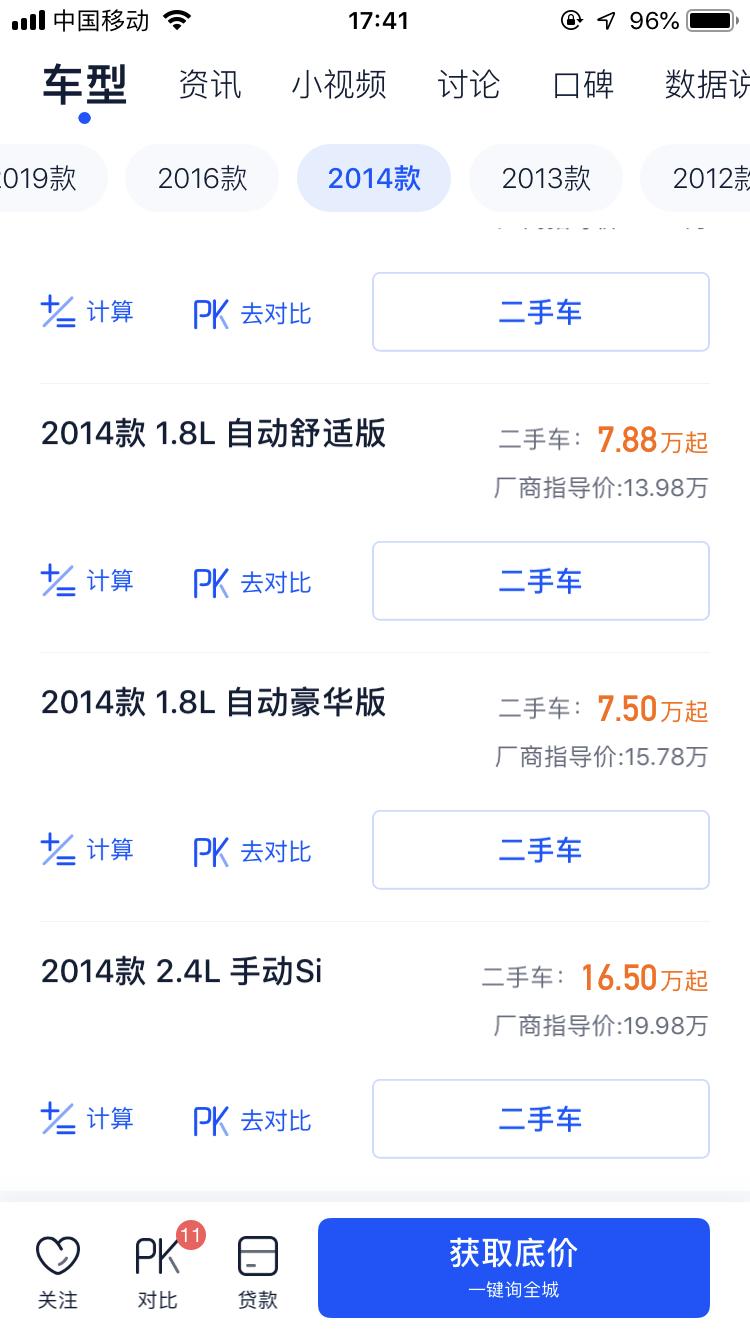Open the 贷款 loan section via its card icon
Viewport: 750px width, 1334px height.
[x=256, y=1262]
